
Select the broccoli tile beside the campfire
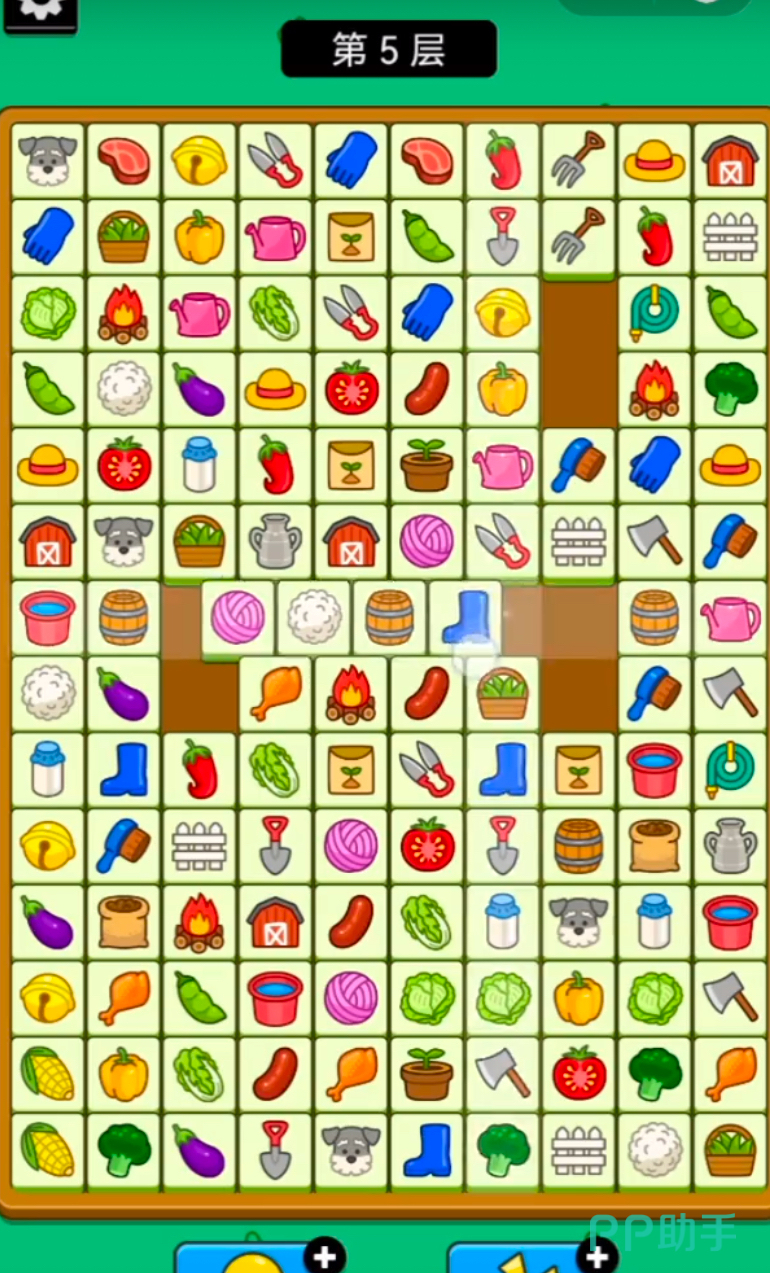[730, 389]
